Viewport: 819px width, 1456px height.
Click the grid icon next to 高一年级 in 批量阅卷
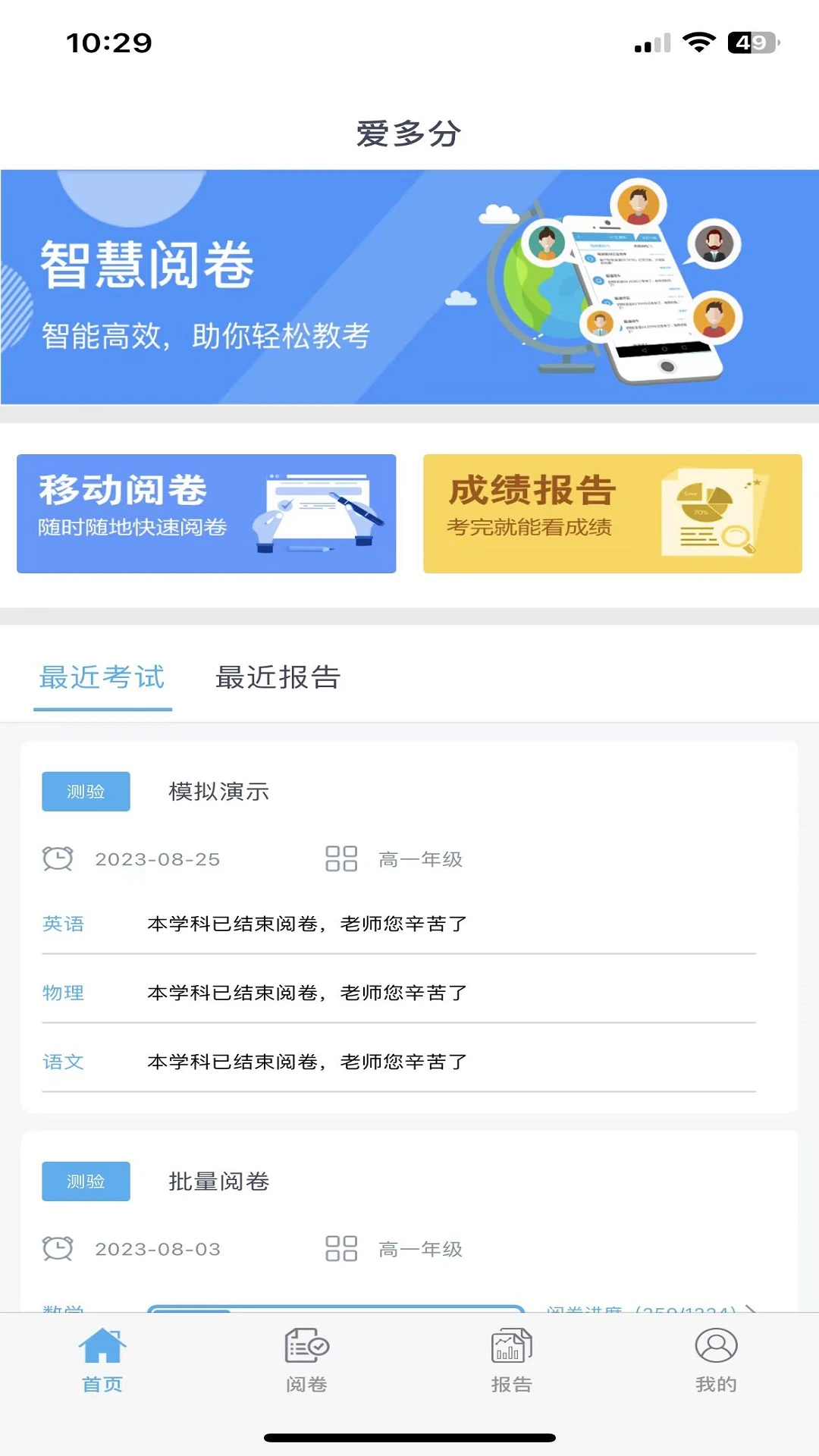pos(341,1248)
